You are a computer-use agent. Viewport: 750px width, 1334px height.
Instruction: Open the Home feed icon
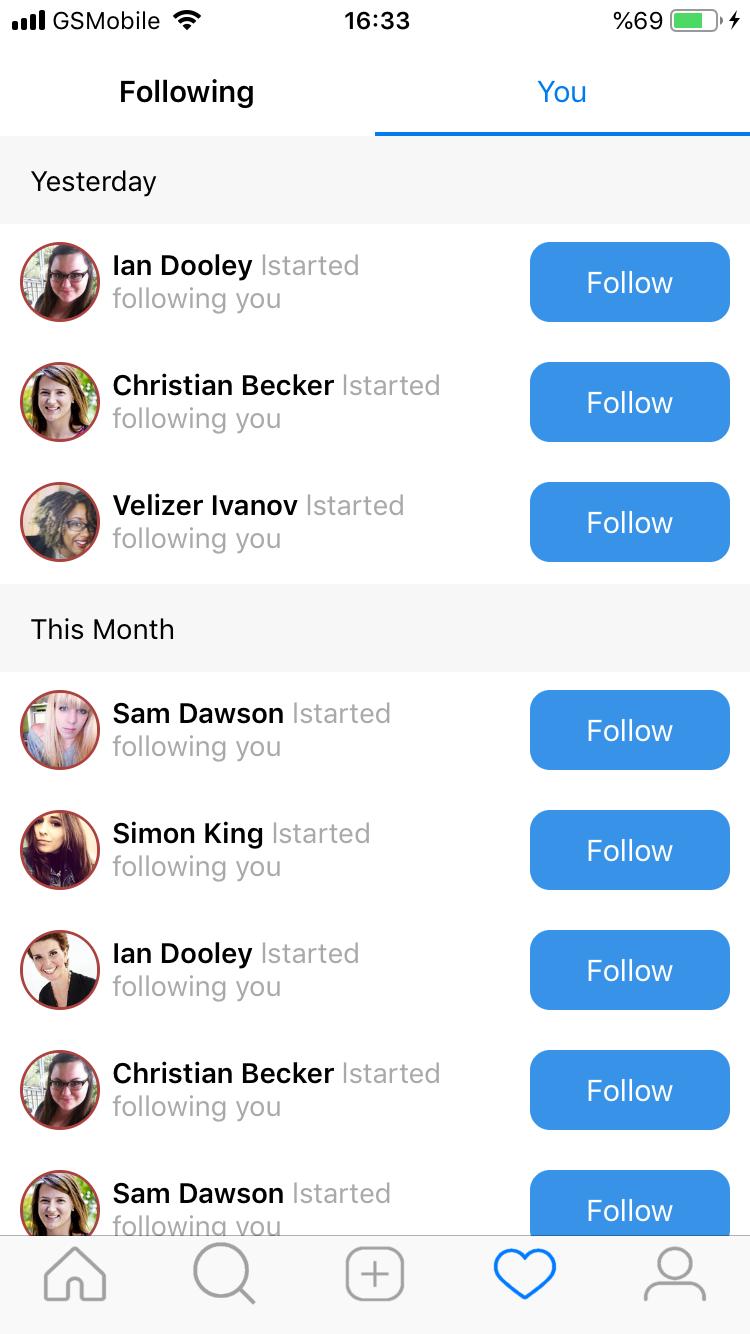pyautogui.click(x=75, y=1274)
